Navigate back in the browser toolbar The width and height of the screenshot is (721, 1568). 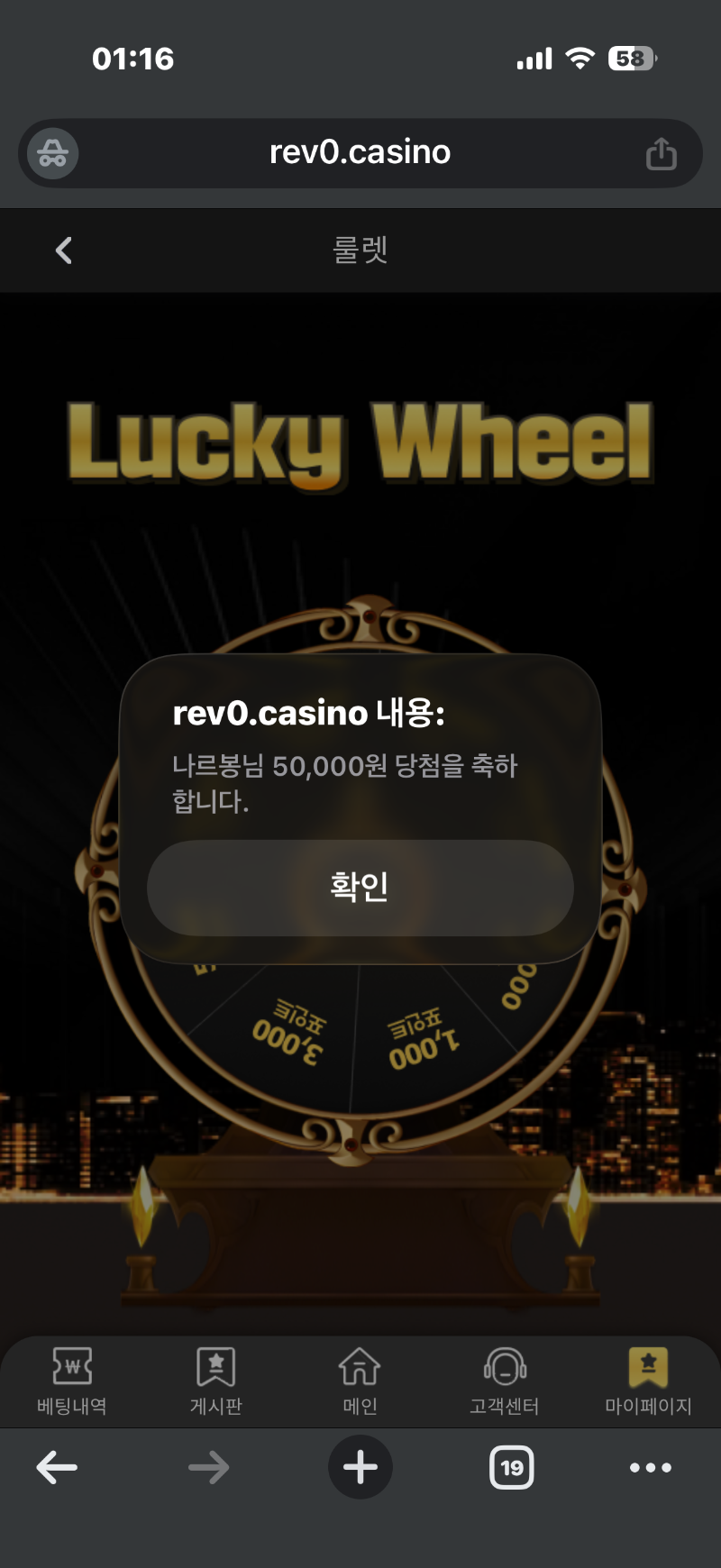(x=57, y=1467)
